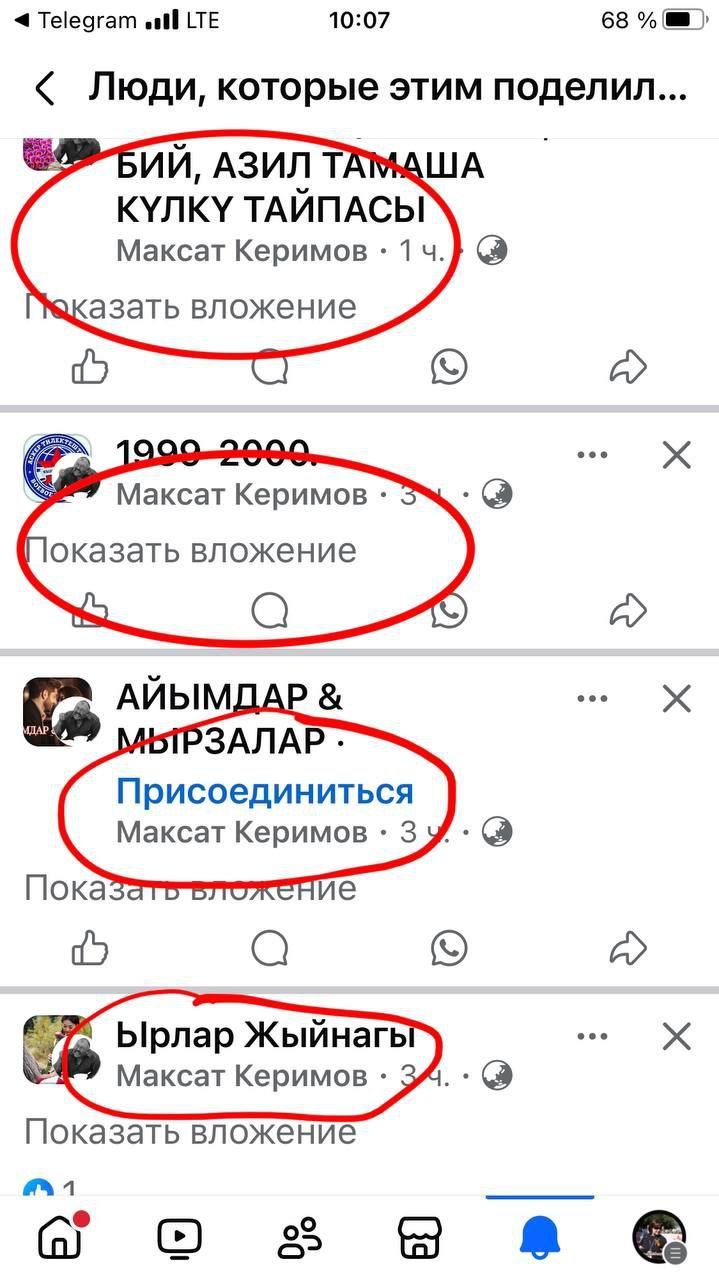Show attachment in the 1999-2000 post

[x=190, y=550]
